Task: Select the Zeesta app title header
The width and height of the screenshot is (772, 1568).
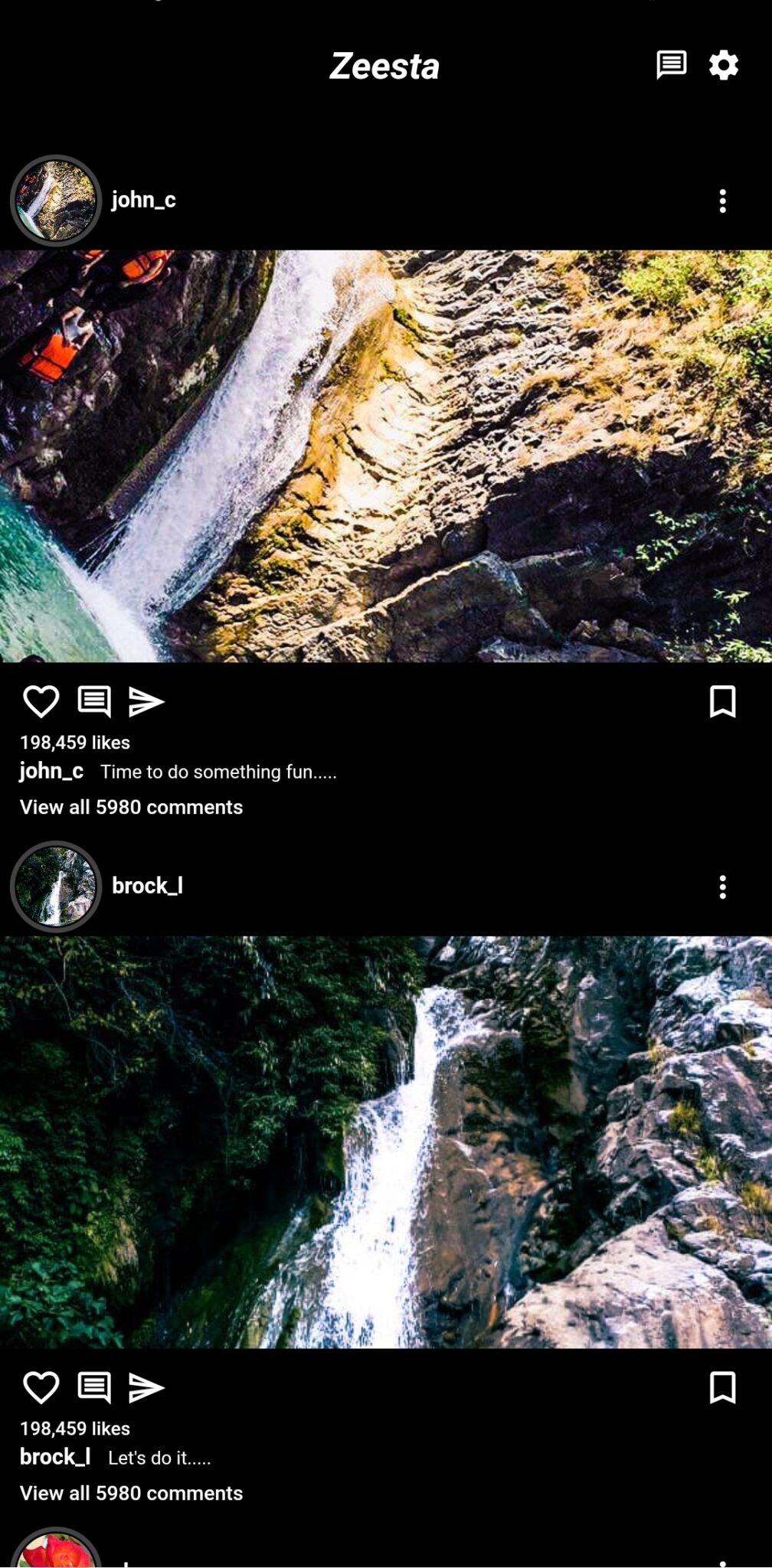Action: pos(385,67)
